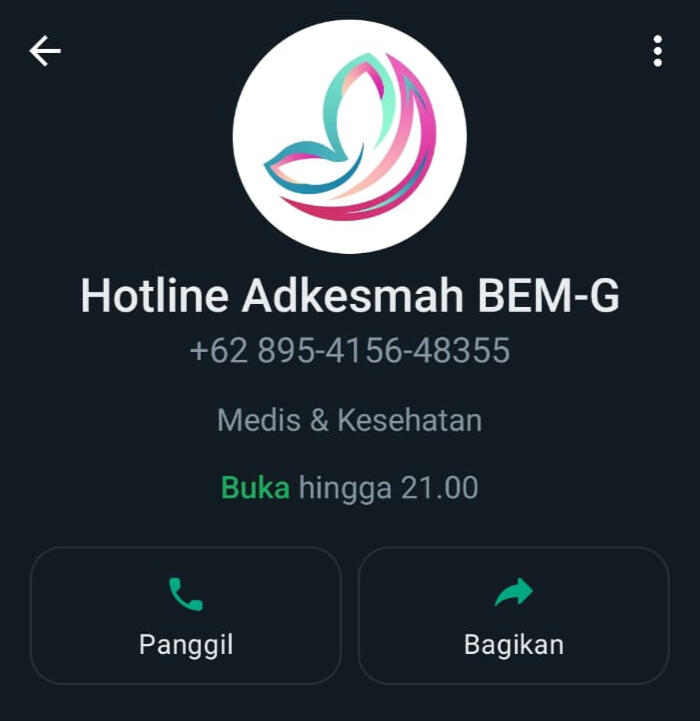
Task: Call the hotline with Panggil
Action: [186, 615]
